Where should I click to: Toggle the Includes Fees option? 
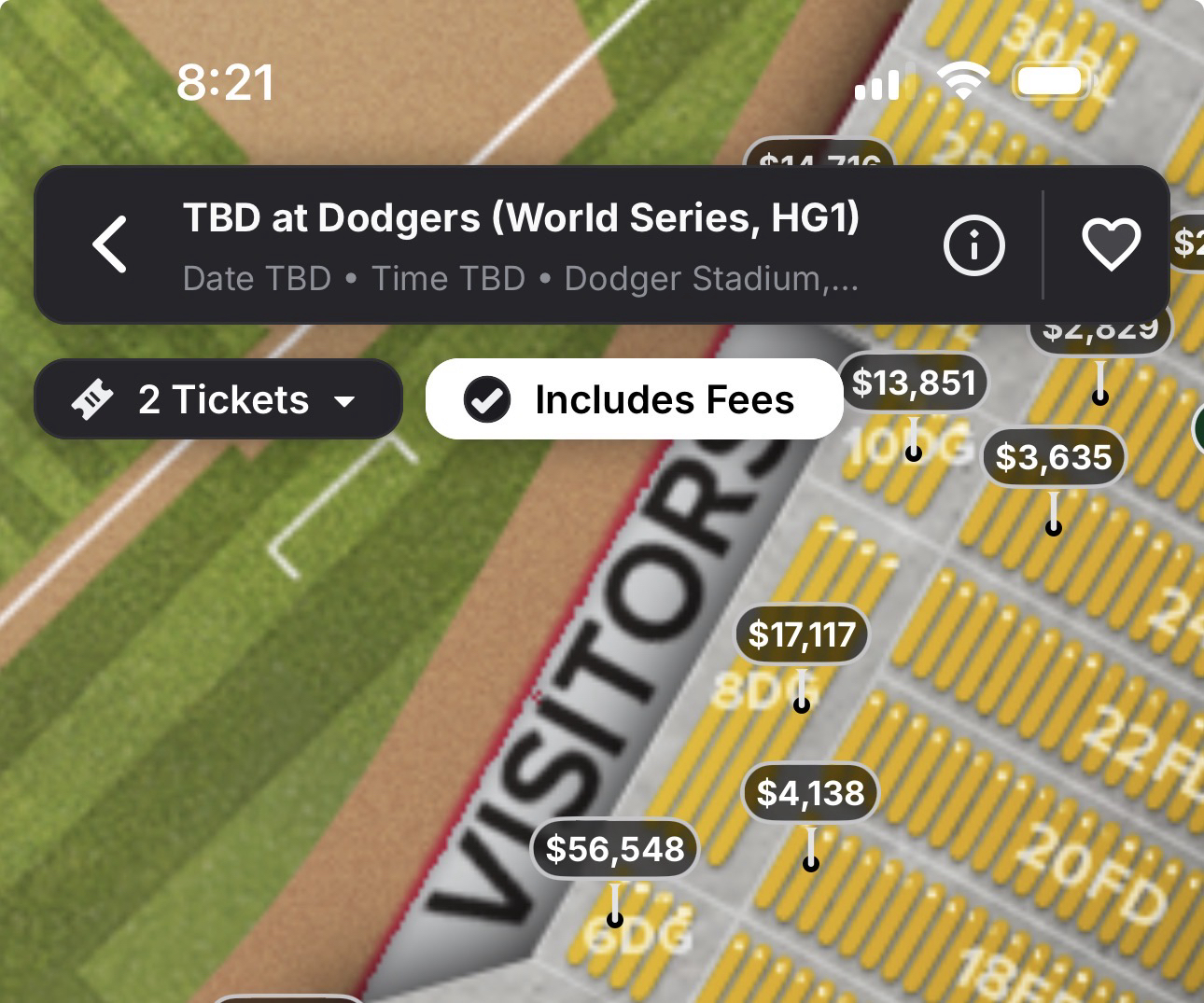(x=634, y=399)
